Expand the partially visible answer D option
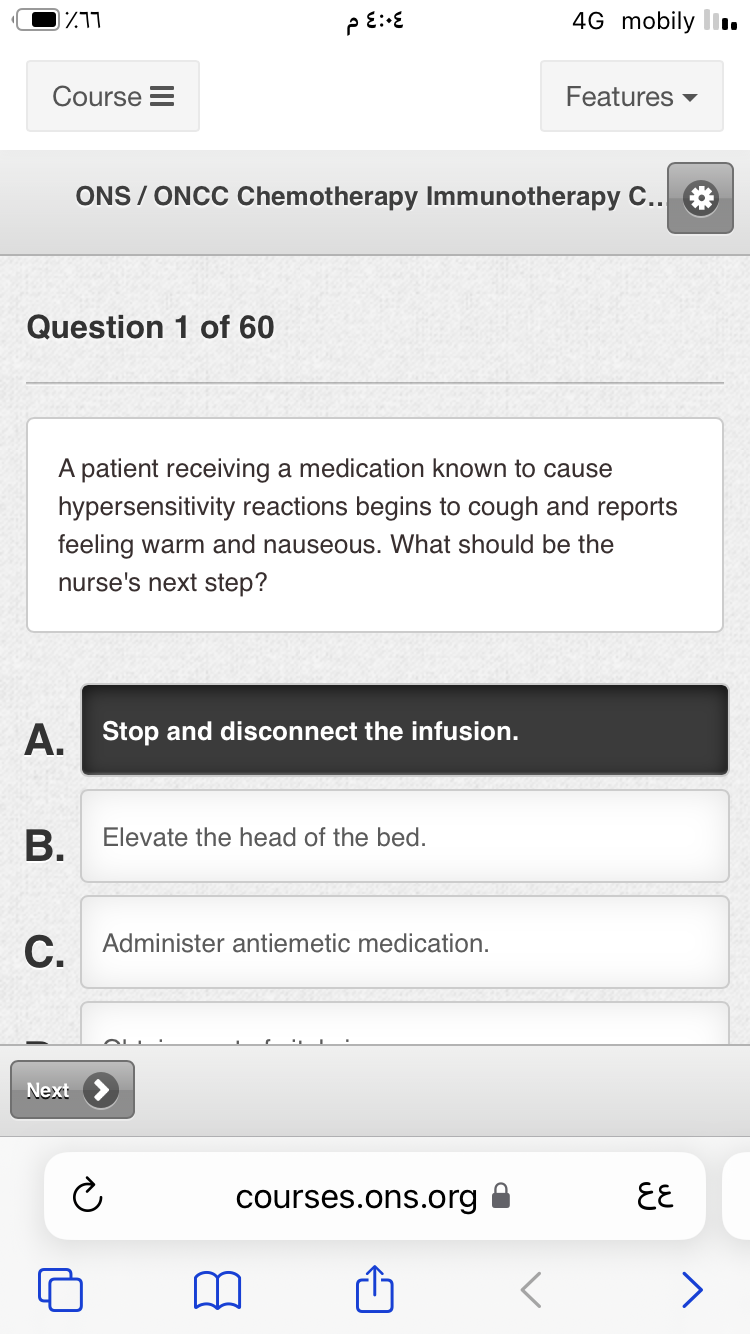This screenshot has height=1334, width=750. tap(404, 1030)
